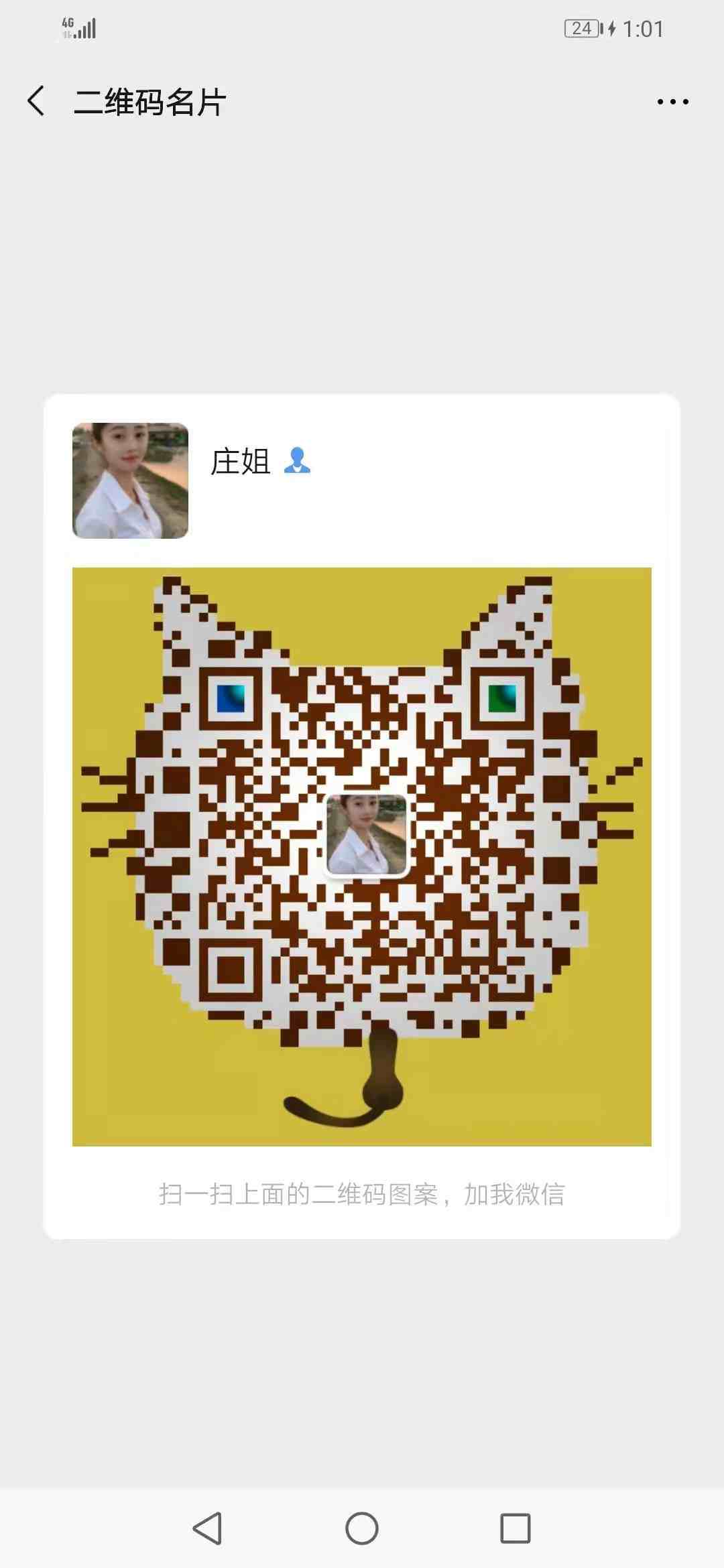Go back from the 二维码名片 page

36,102
